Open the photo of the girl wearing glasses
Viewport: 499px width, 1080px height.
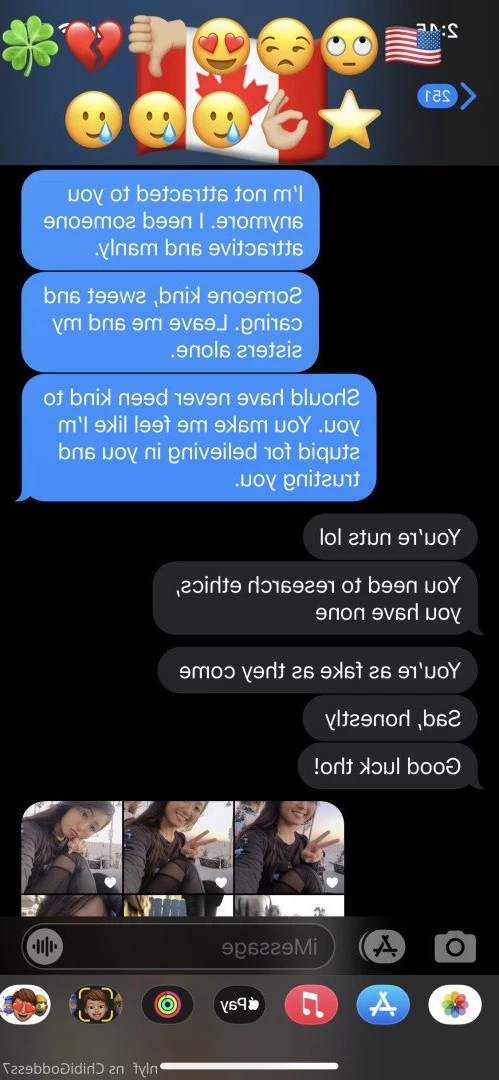[x=72, y=847]
